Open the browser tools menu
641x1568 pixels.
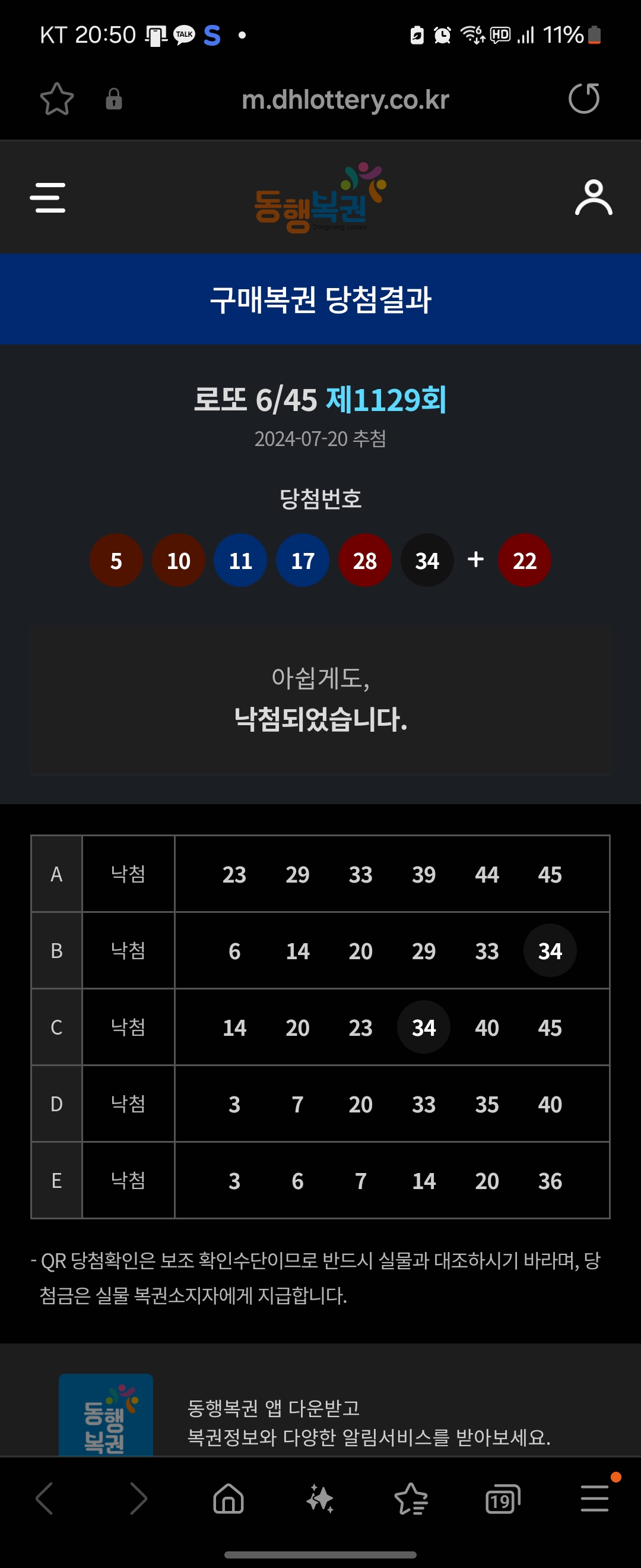594,1498
